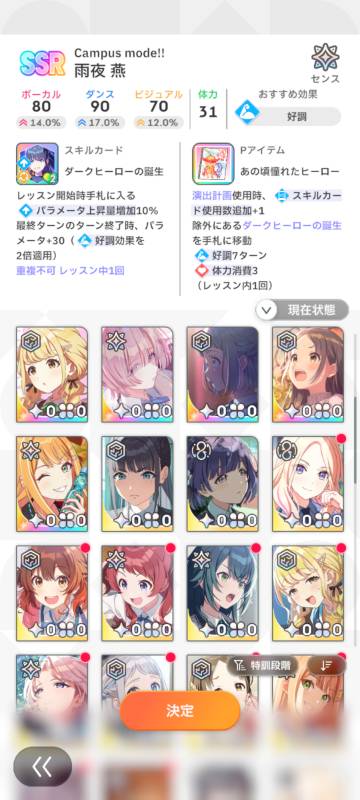Open the 特訓段階 filter

click(262, 665)
